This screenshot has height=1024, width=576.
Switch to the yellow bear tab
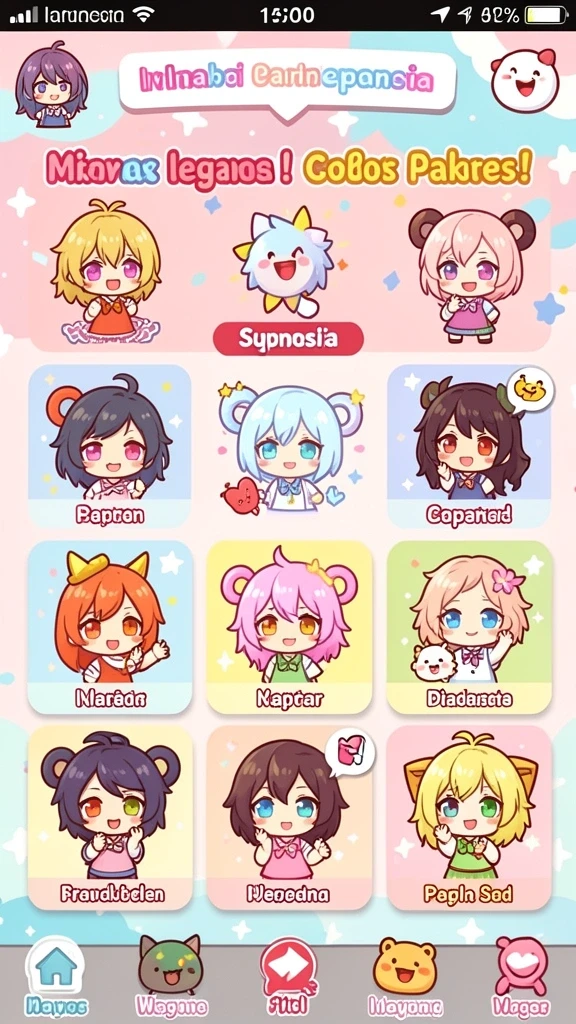point(405,976)
